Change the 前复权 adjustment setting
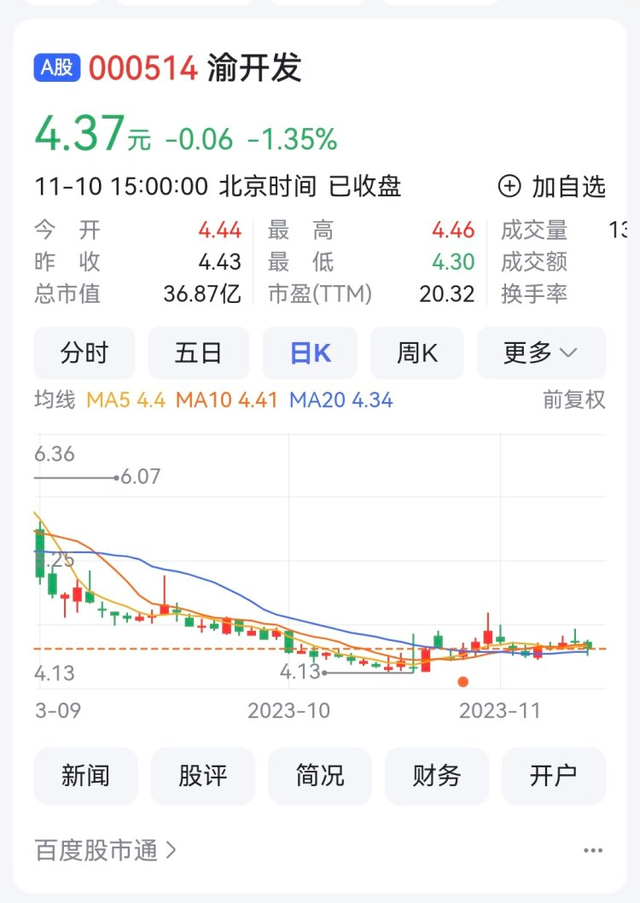The height and width of the screenshot is (903, 640). (x=574, y=400)
